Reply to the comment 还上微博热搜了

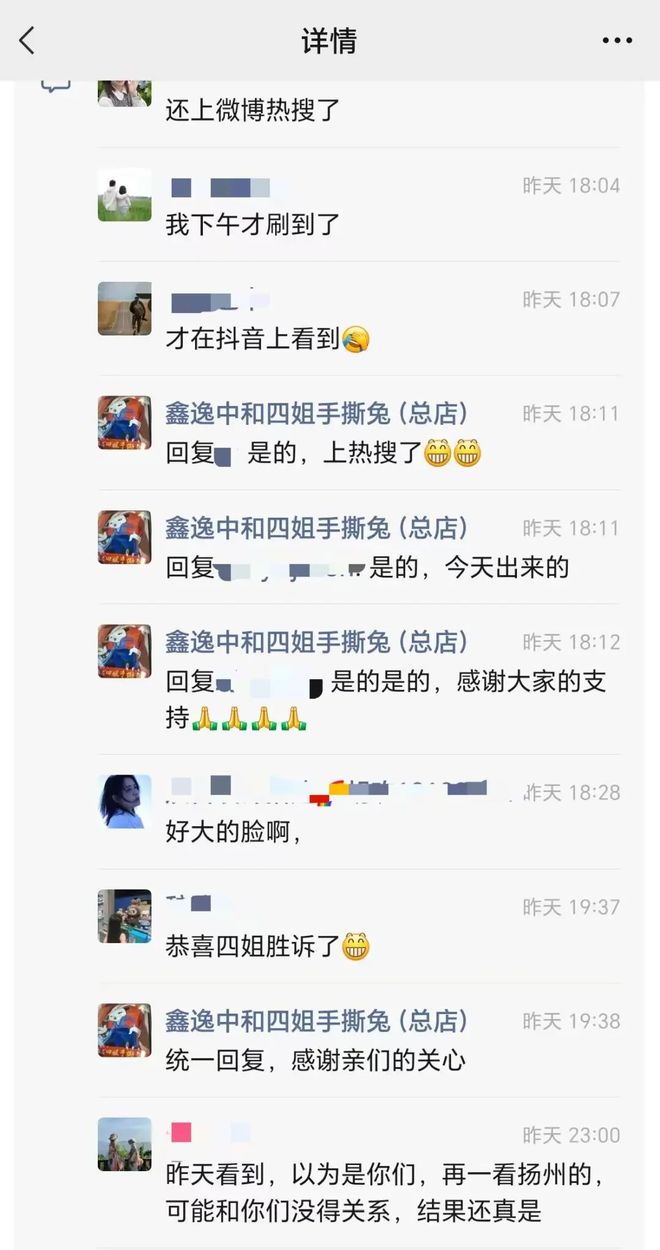tap(253, 110)
